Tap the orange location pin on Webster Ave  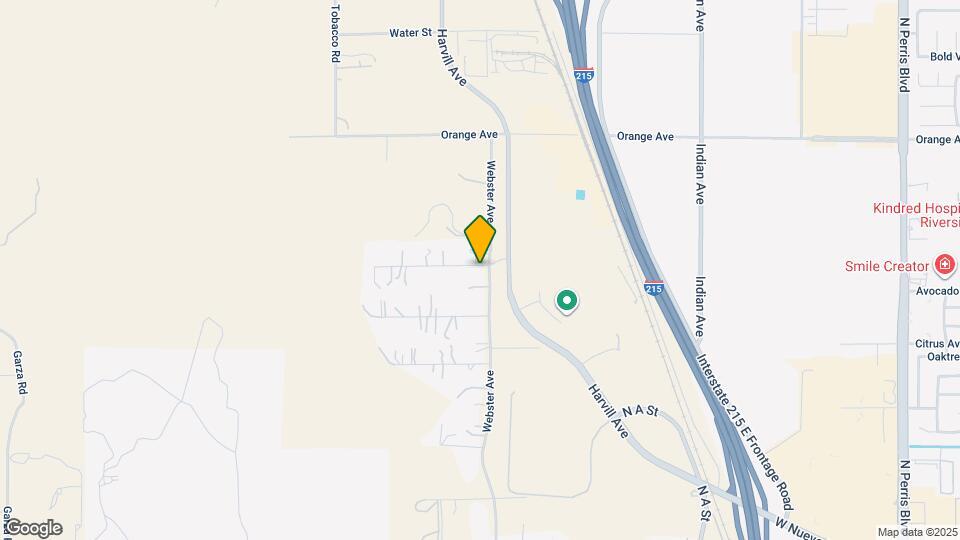click(480, 238)
